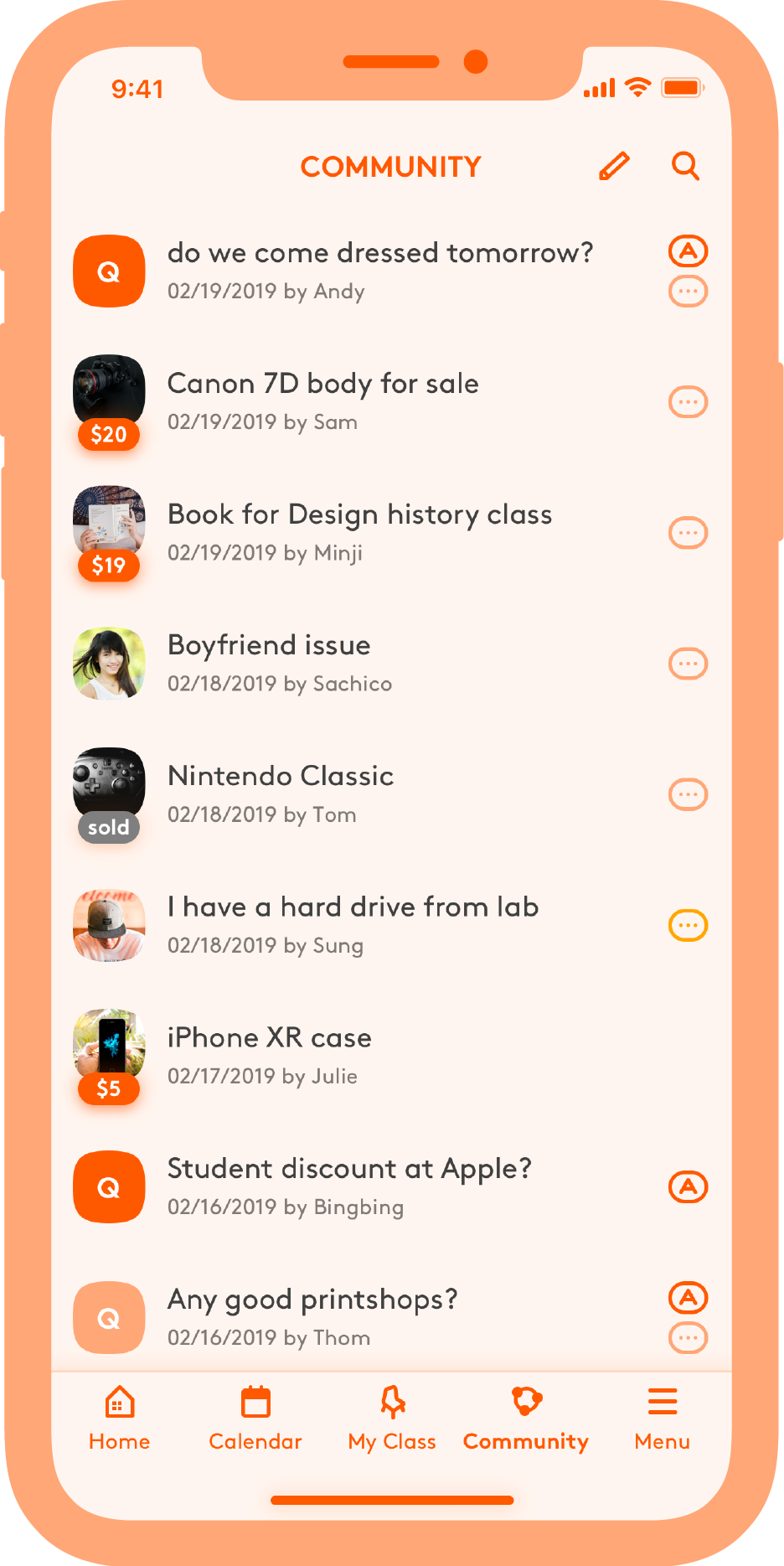Open the "I have a hard drive from lab" post
The height and width of the screenshot is (1566, 784).
click(391, 925)
